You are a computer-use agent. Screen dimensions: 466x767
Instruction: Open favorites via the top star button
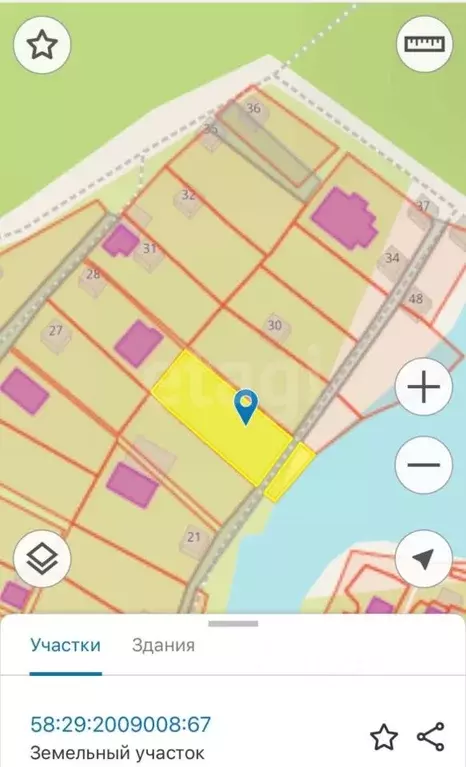tap(42, 45)
